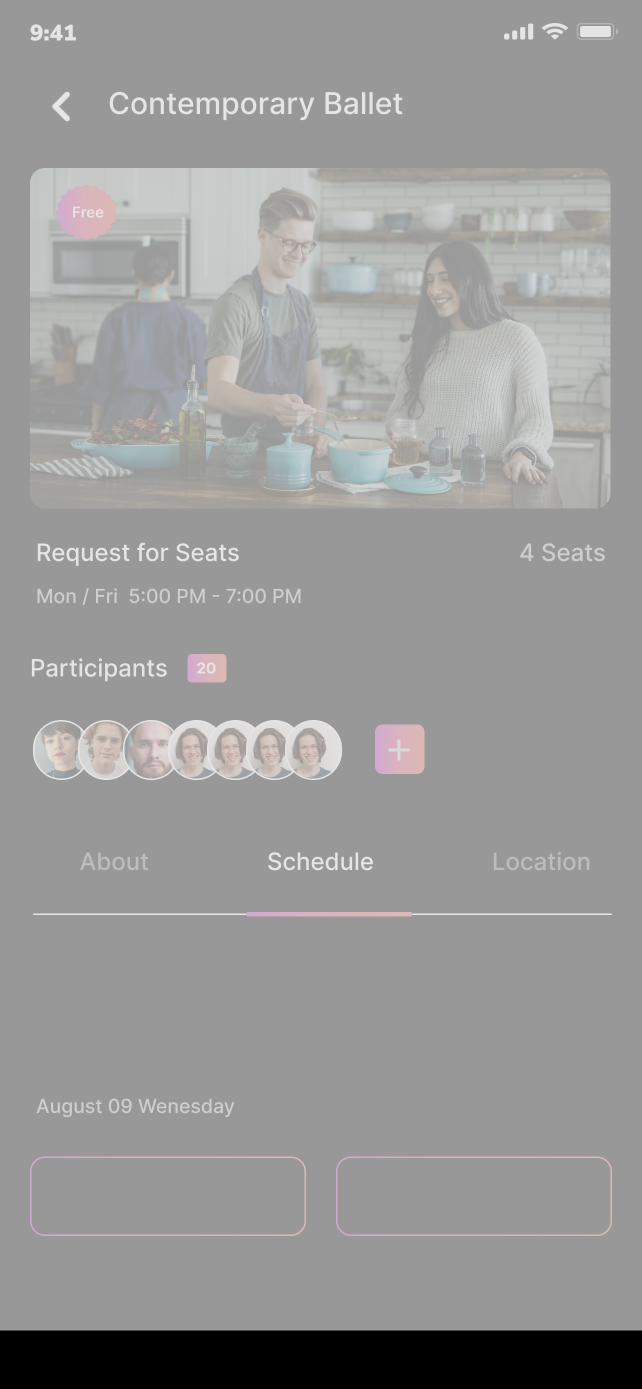Select the Schedule tab
This screenshot has height=1389, width=642.
pyautogui.click(x=320, y=861)
